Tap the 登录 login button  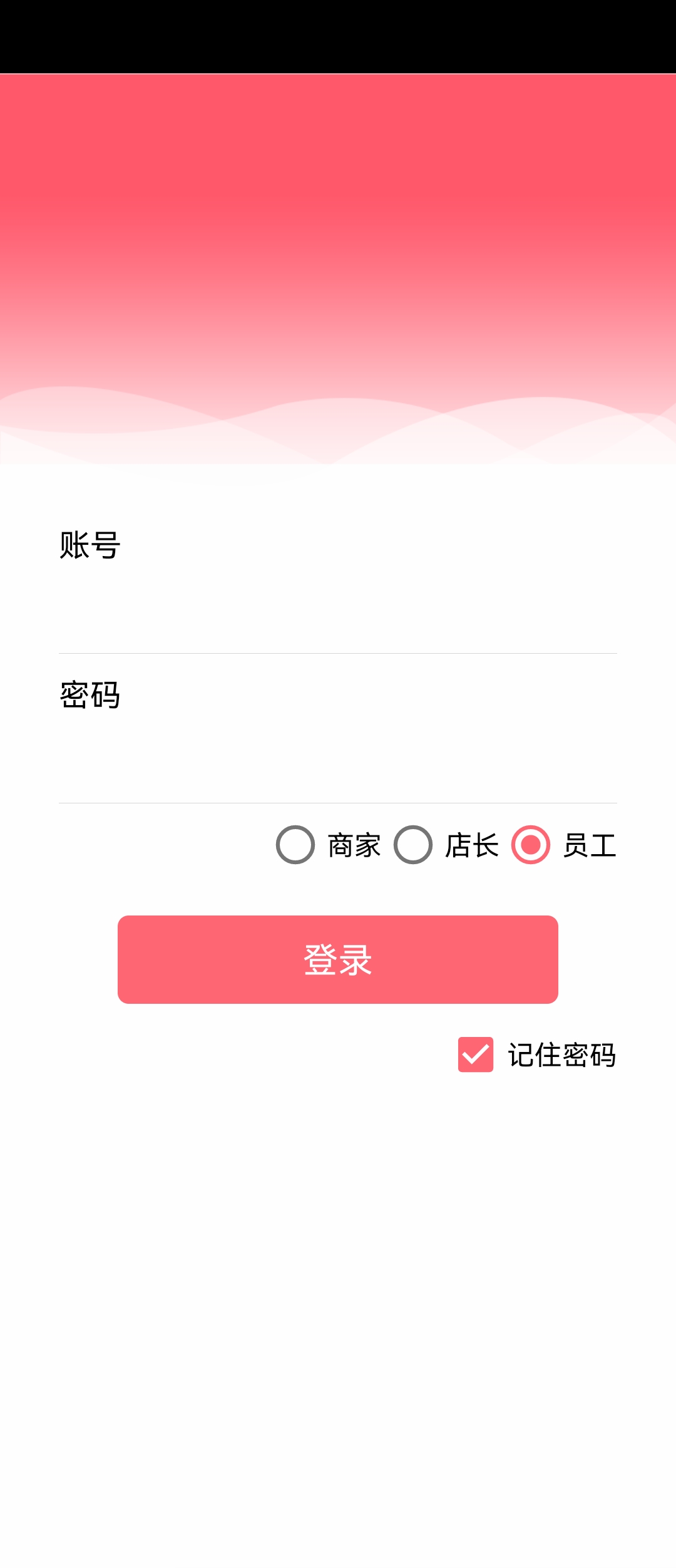[x=338, y=960]
